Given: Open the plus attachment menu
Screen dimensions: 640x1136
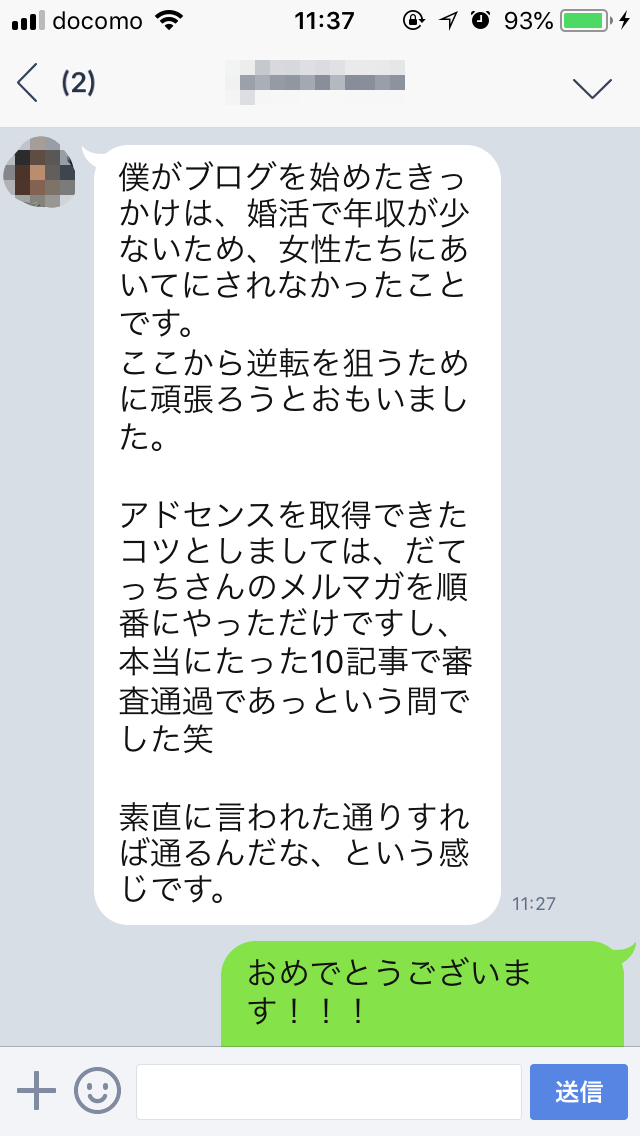Looking at the screenshot, I should 37,1090.
